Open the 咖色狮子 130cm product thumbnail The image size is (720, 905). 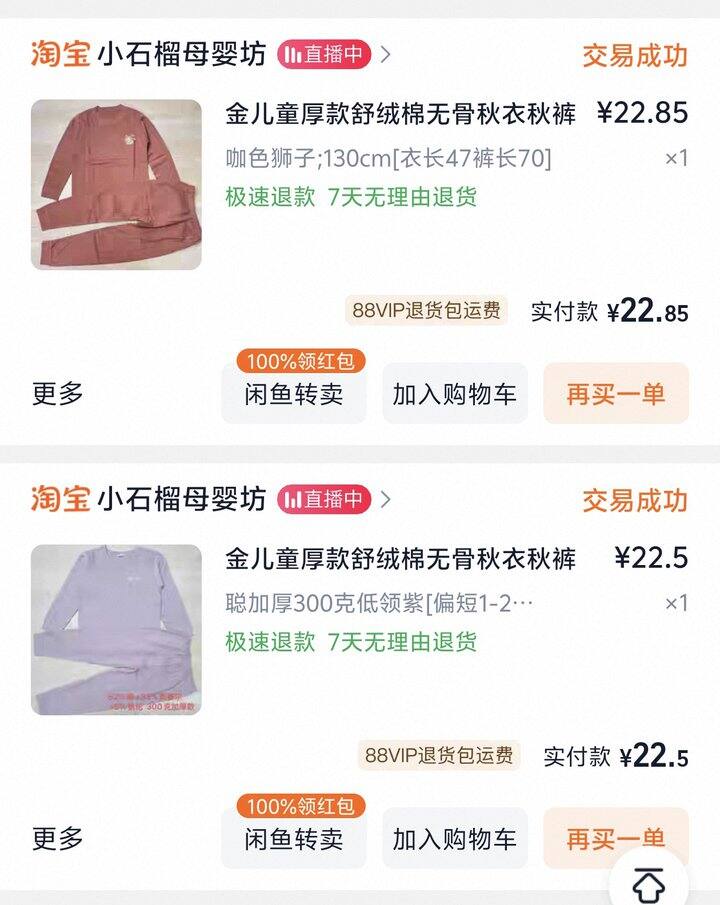116,185
